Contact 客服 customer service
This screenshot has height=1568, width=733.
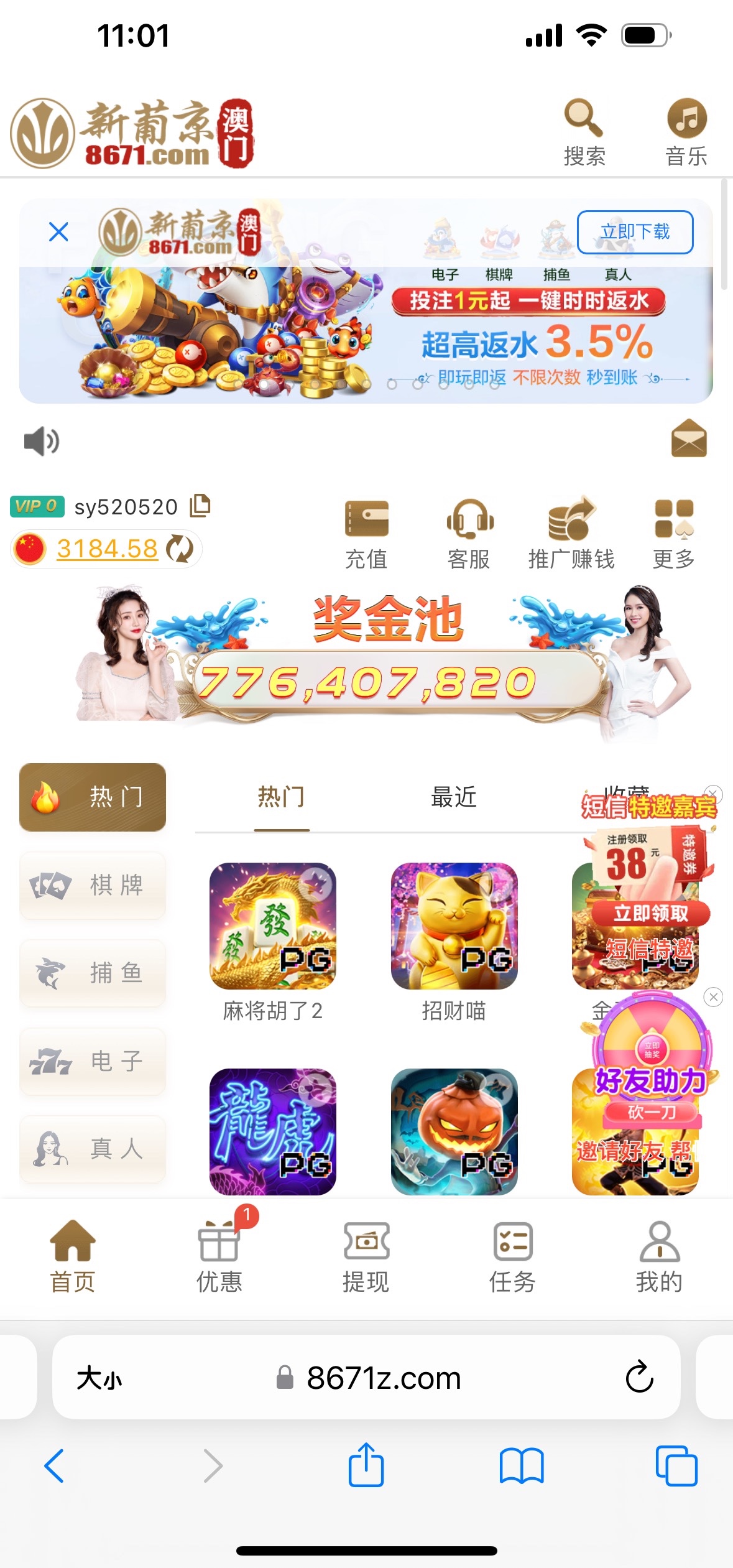coord(469,534)
